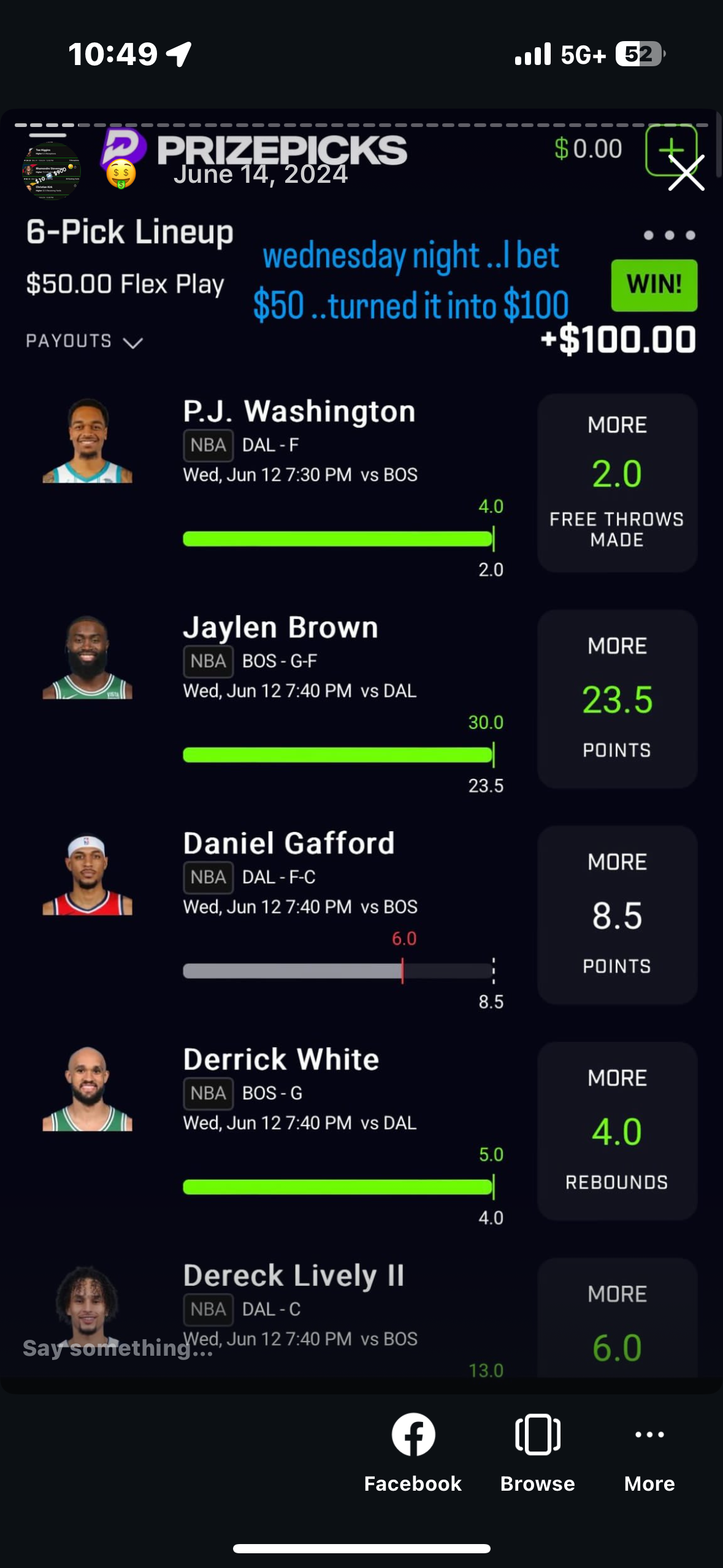Open the story poster's profile picture
This screenshot has width=723, height=1568.
pyautogui.click(x=52, y=171)
